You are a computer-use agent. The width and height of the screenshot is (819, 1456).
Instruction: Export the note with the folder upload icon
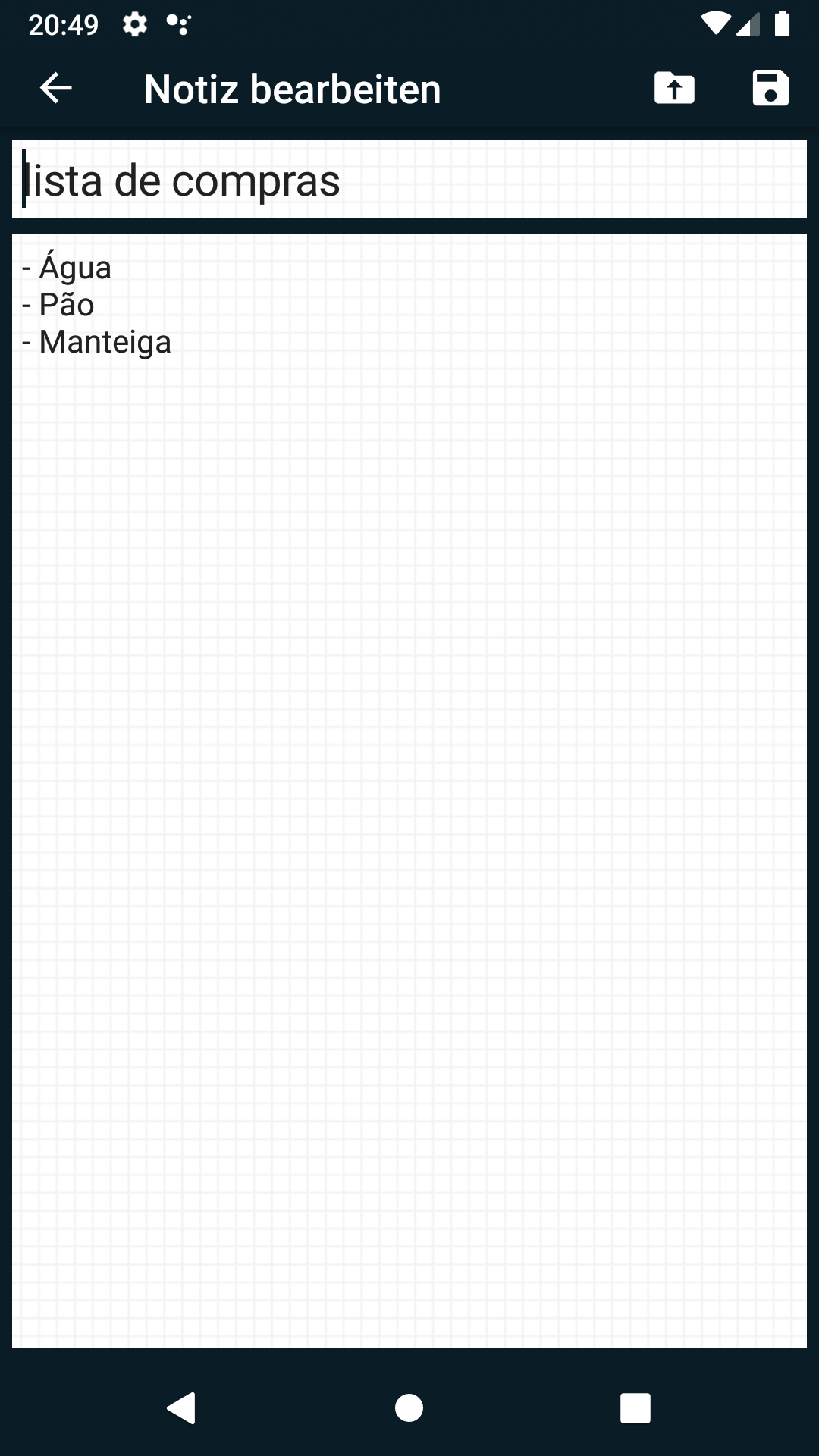click(674, 89)
